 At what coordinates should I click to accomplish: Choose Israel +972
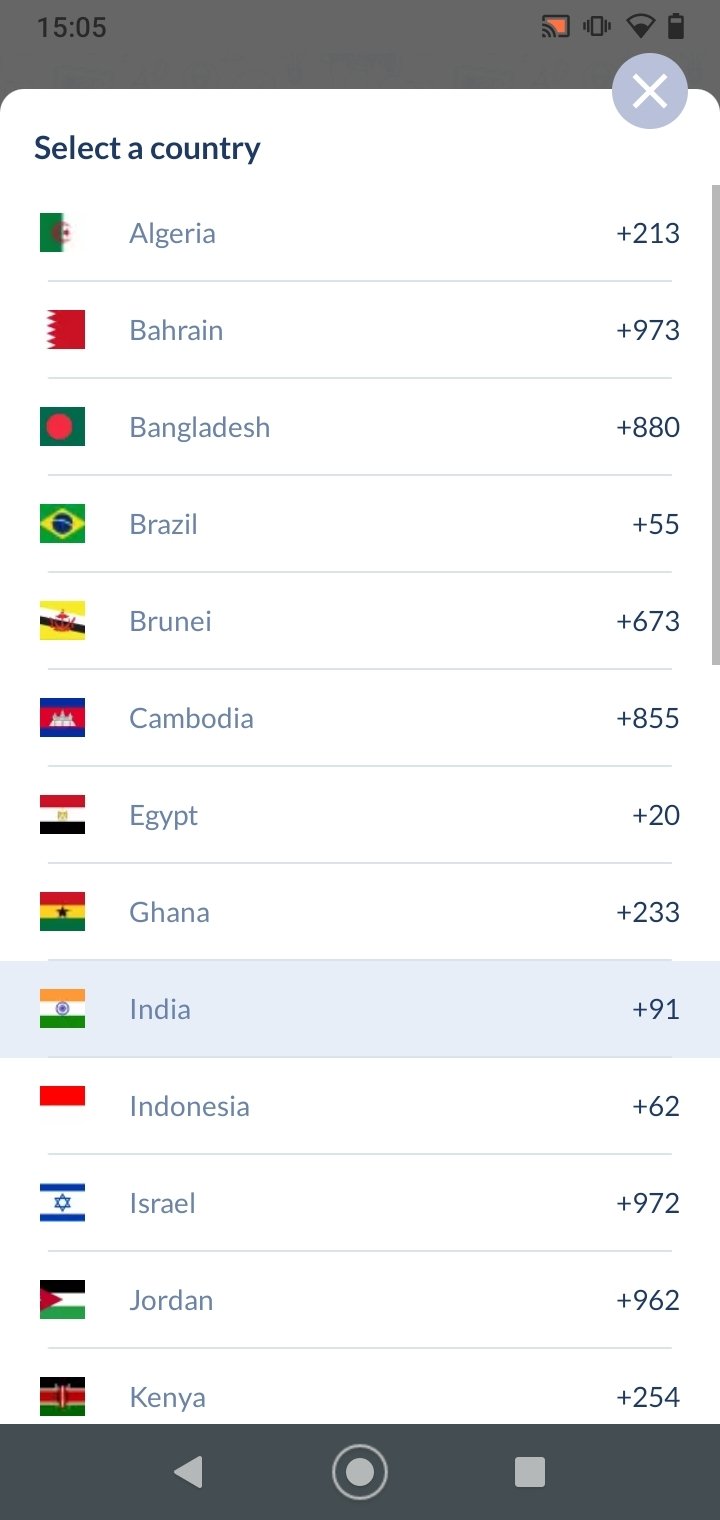tap(360, 1203)
